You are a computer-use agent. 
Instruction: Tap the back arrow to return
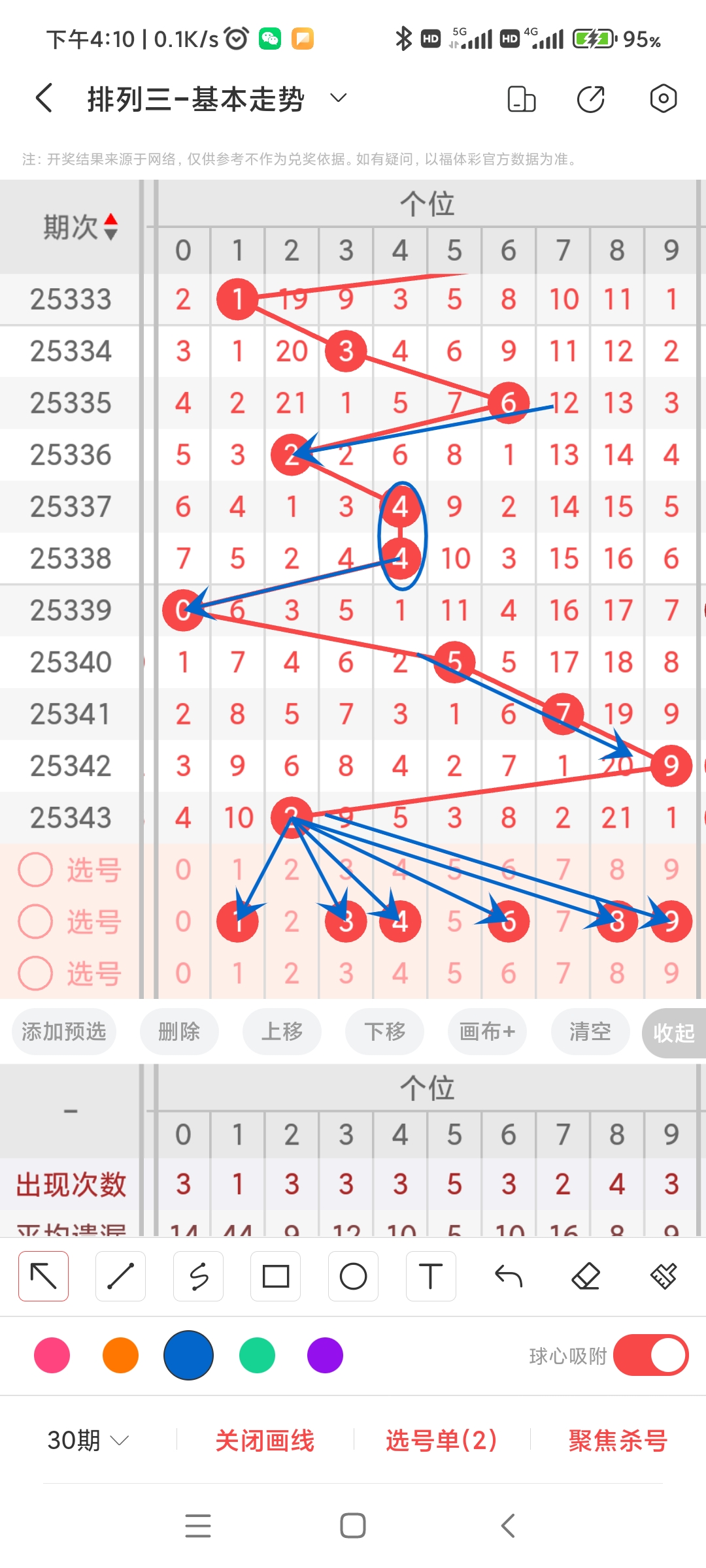click(x=42, y=98)
